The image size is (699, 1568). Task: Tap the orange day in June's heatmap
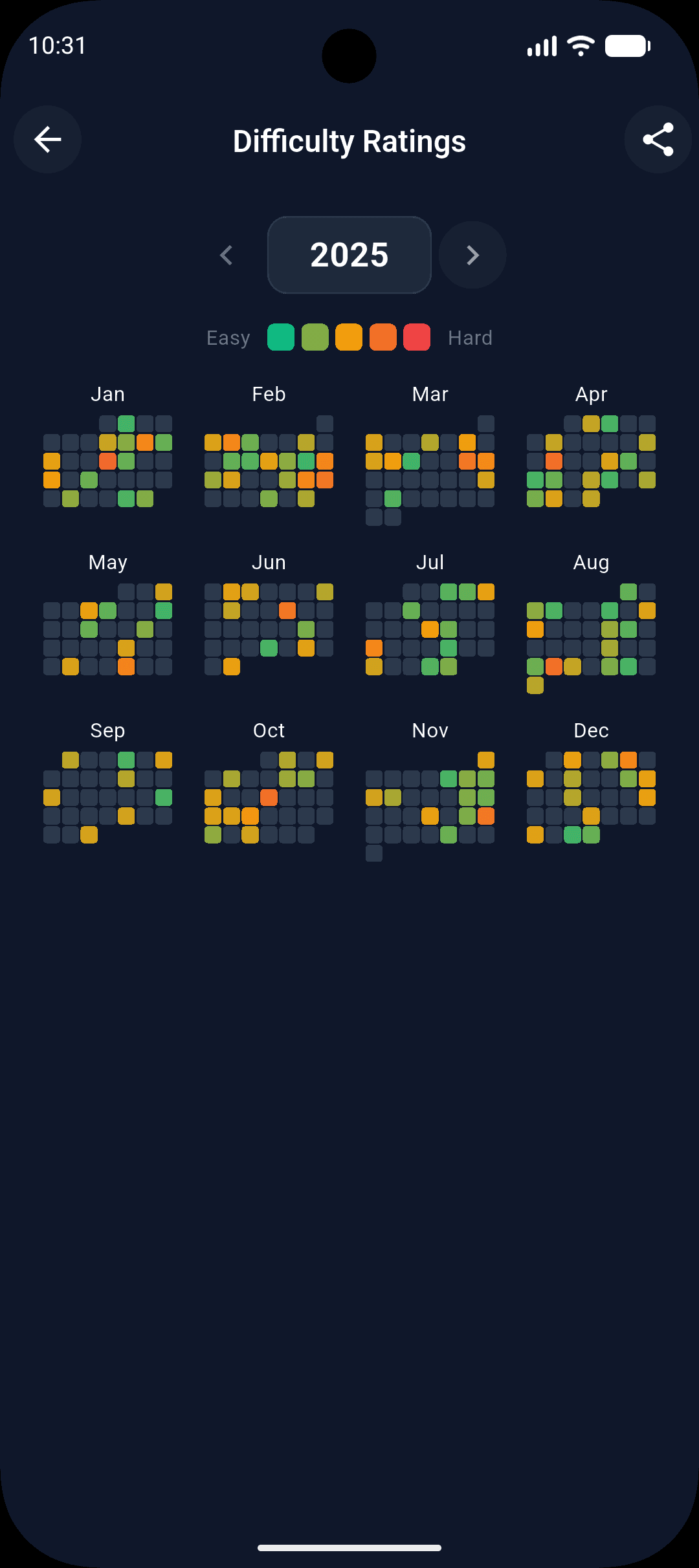click(287, 611)
